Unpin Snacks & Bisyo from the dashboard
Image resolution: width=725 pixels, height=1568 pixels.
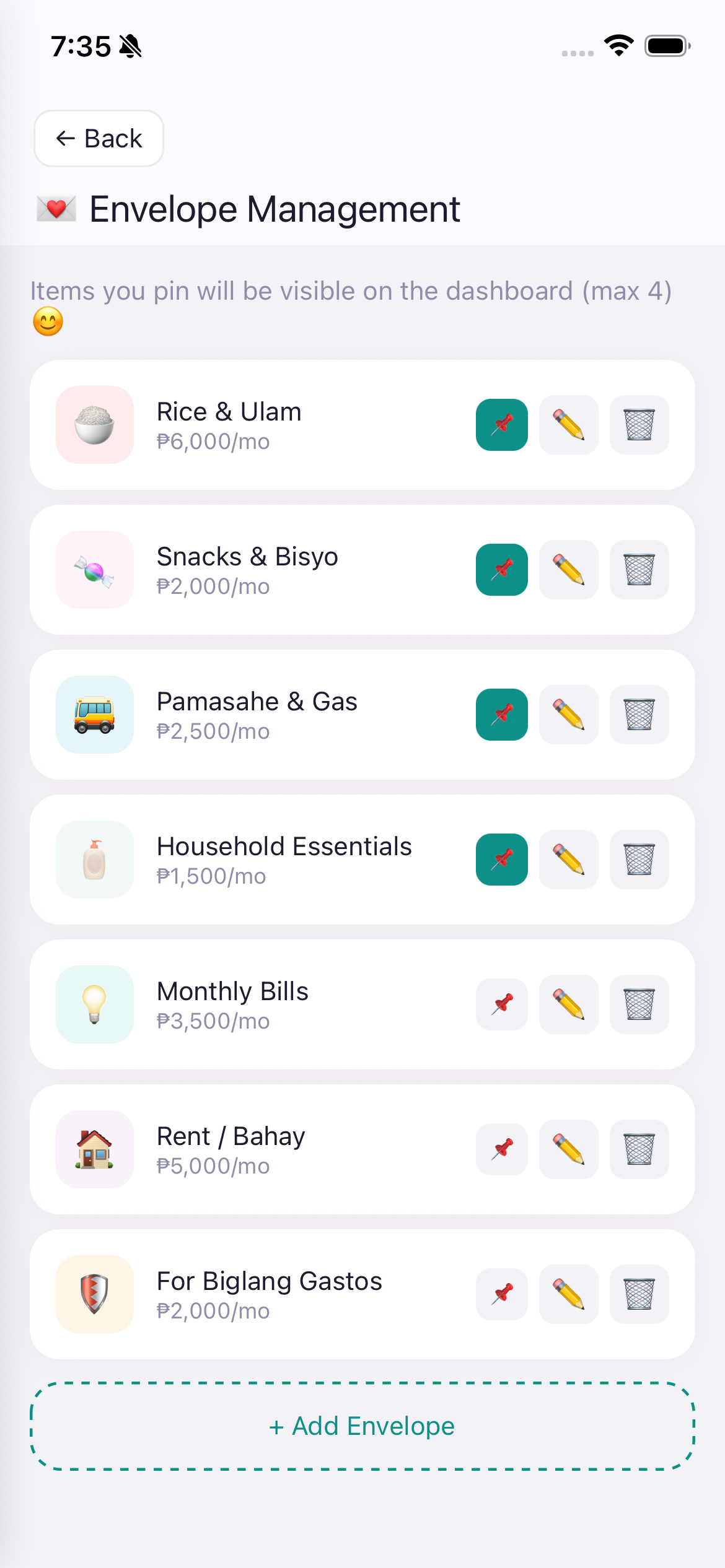click(x=501, y=570)
